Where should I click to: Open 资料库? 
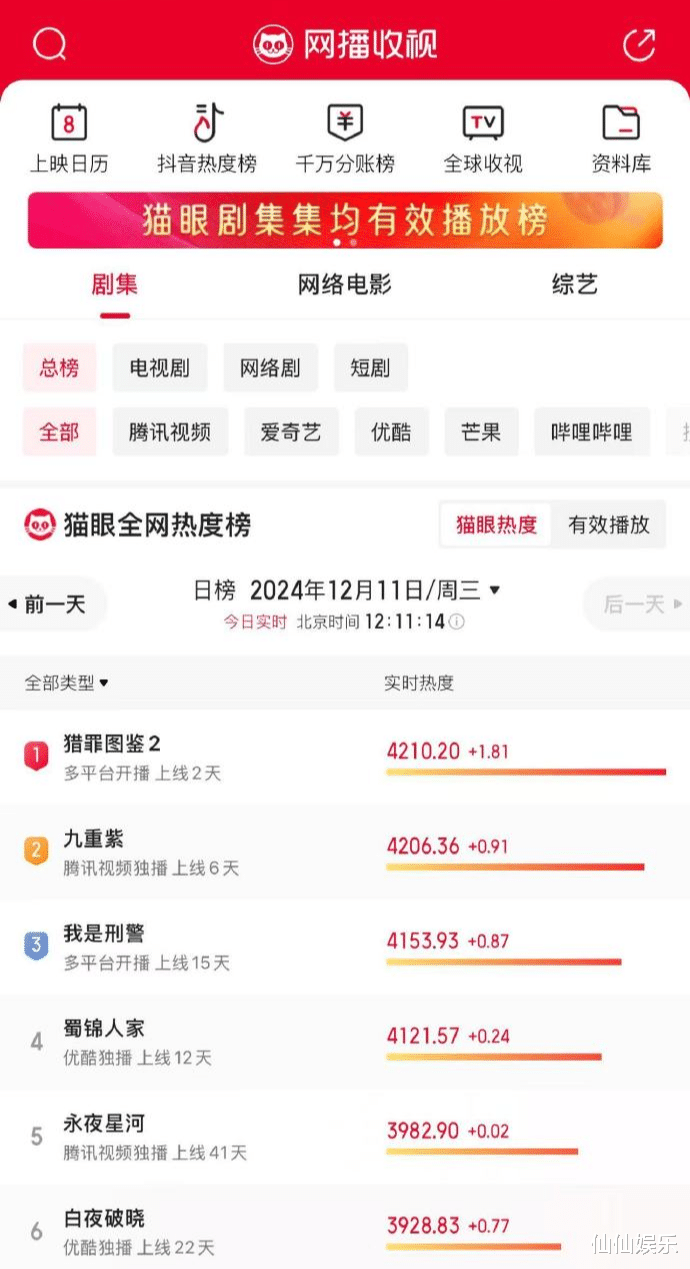pos(621,139)
